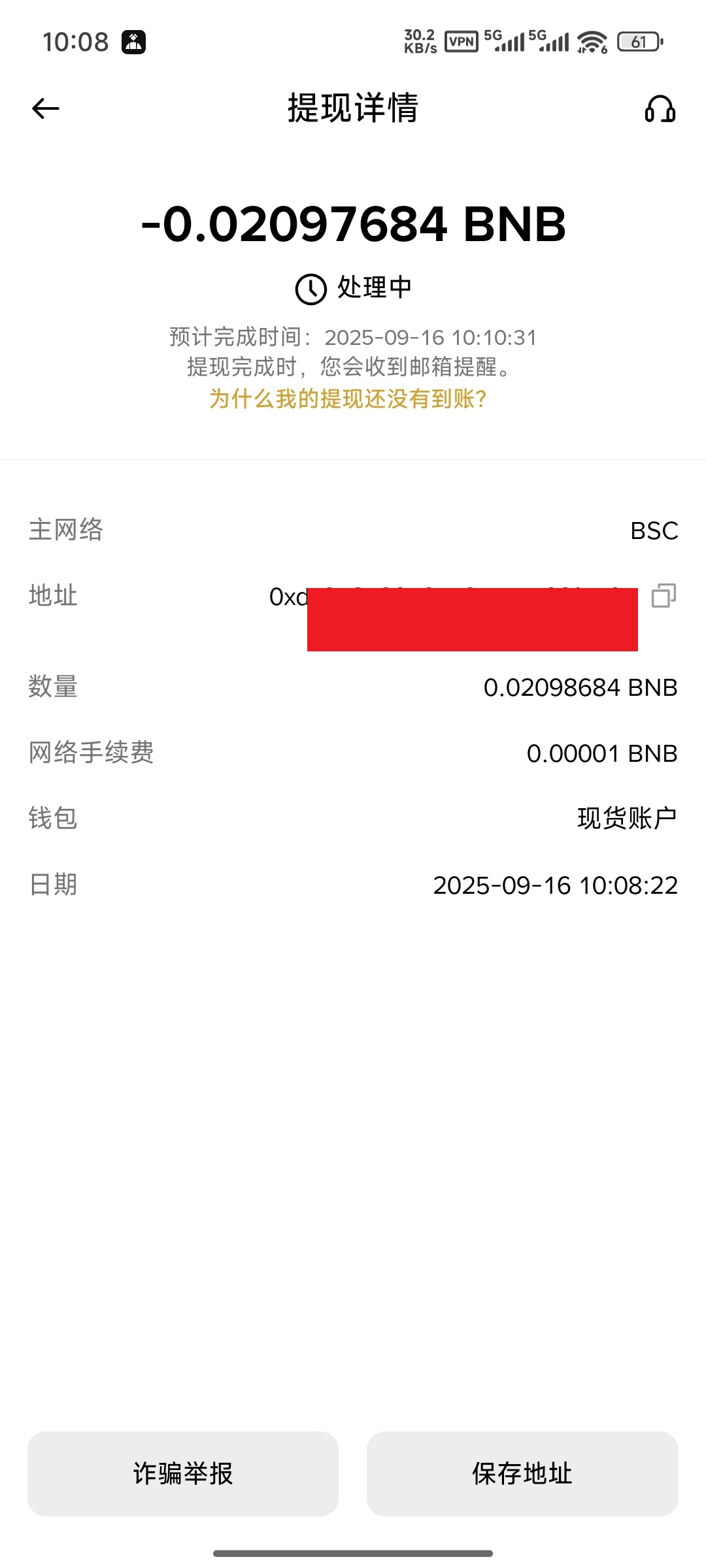This screenshot has width=706, height=1568.
Task: Tap the 数量 amount row showing 0.02098684 BNB
Action: 580,687
